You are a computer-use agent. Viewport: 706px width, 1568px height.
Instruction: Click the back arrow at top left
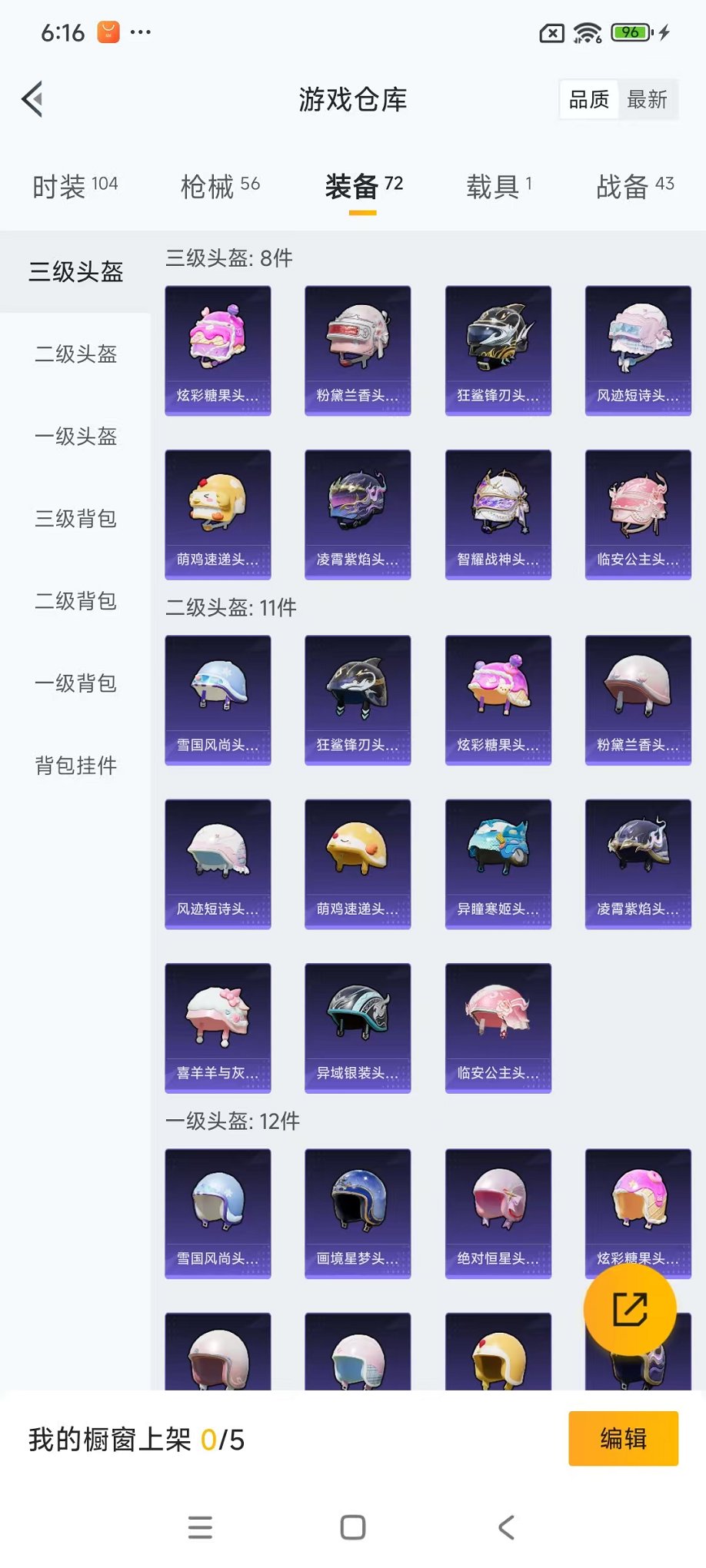pyautogui.click(x=31, y=100)
